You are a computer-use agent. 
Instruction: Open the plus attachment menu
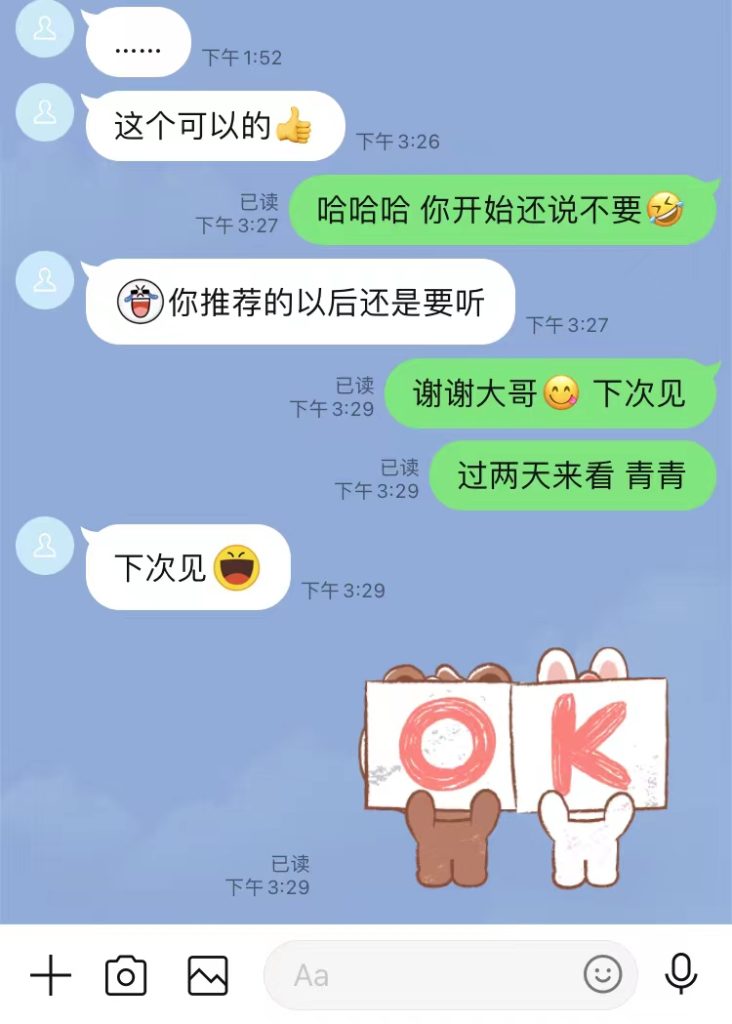coord(50,975)
